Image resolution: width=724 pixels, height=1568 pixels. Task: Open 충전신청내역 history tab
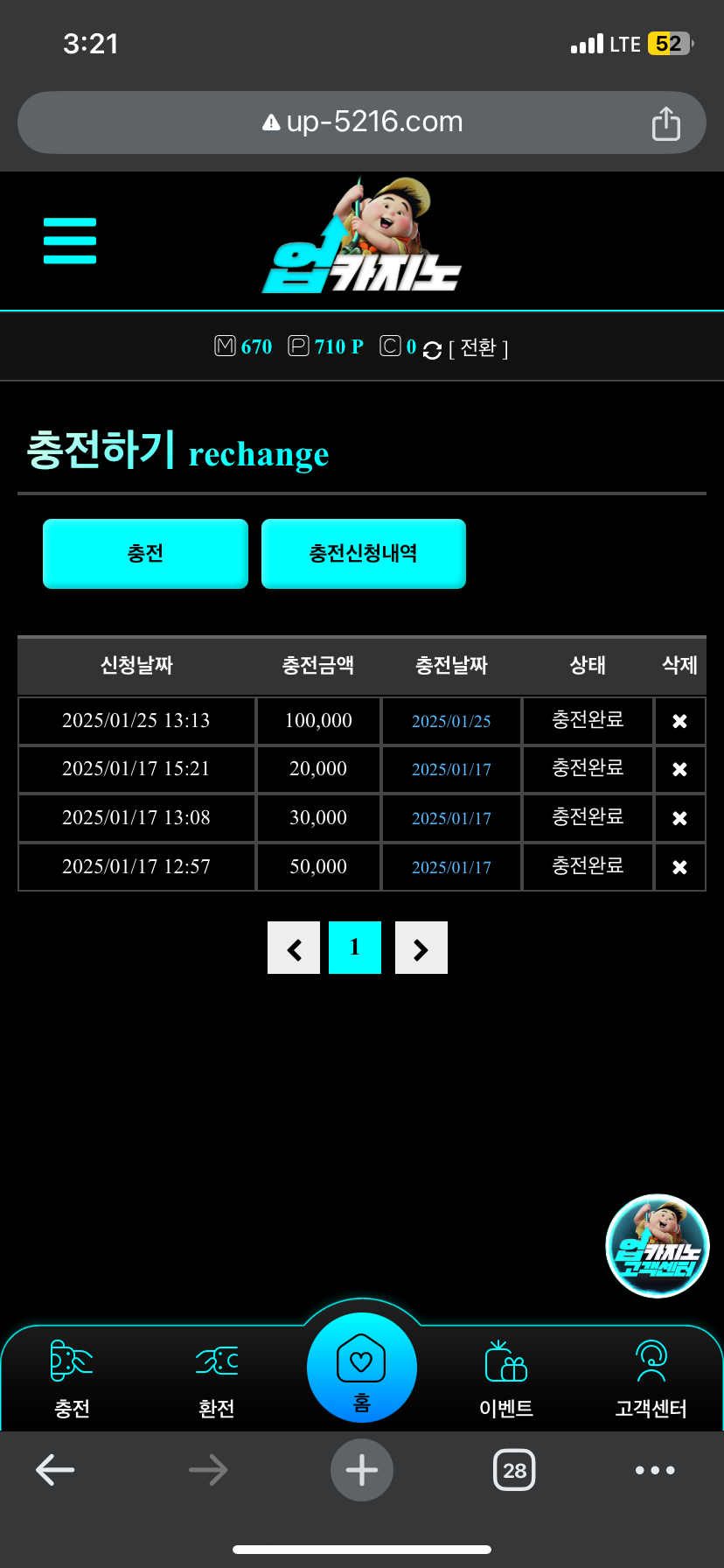(x=363, y=553)
